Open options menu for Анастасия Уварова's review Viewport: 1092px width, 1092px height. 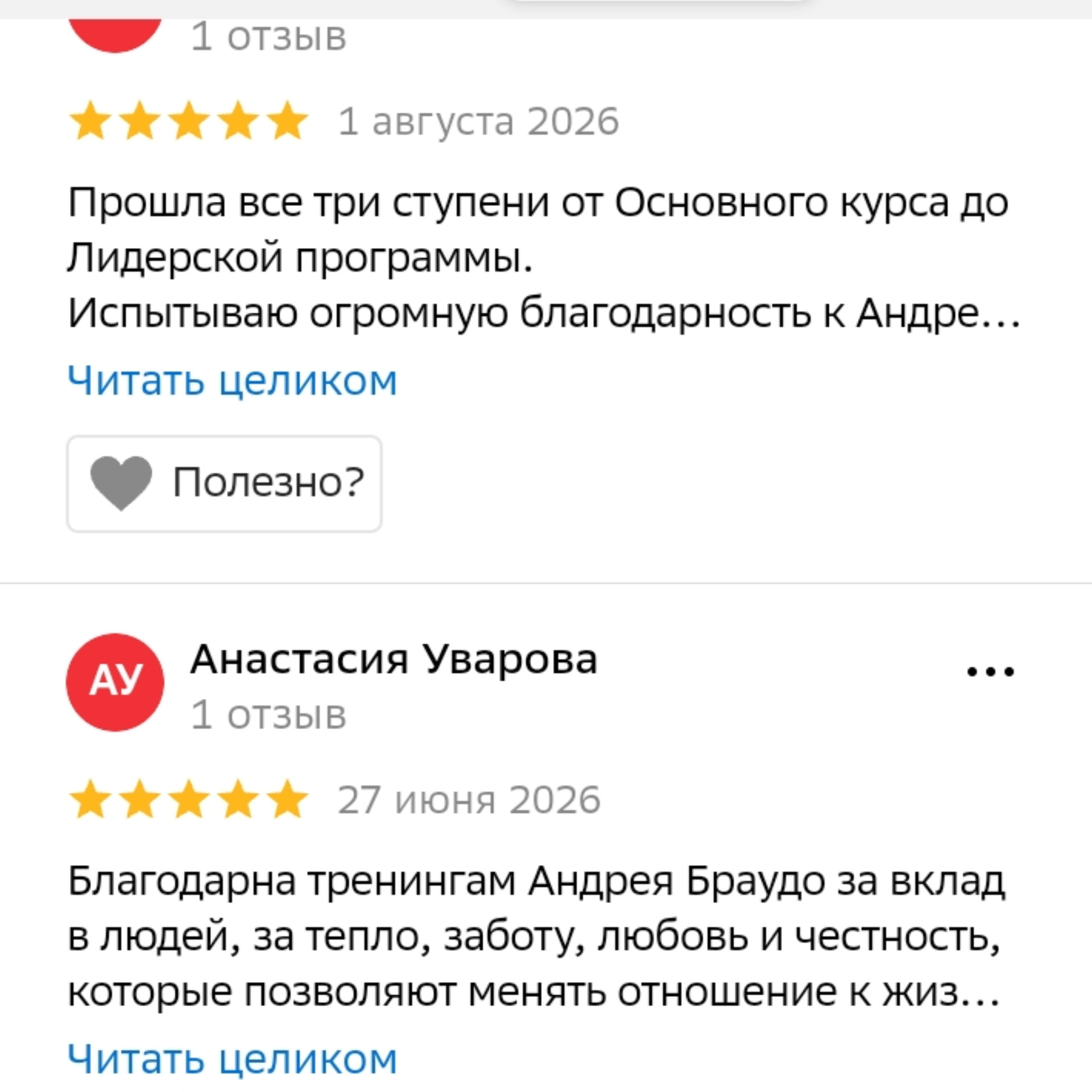990,672
